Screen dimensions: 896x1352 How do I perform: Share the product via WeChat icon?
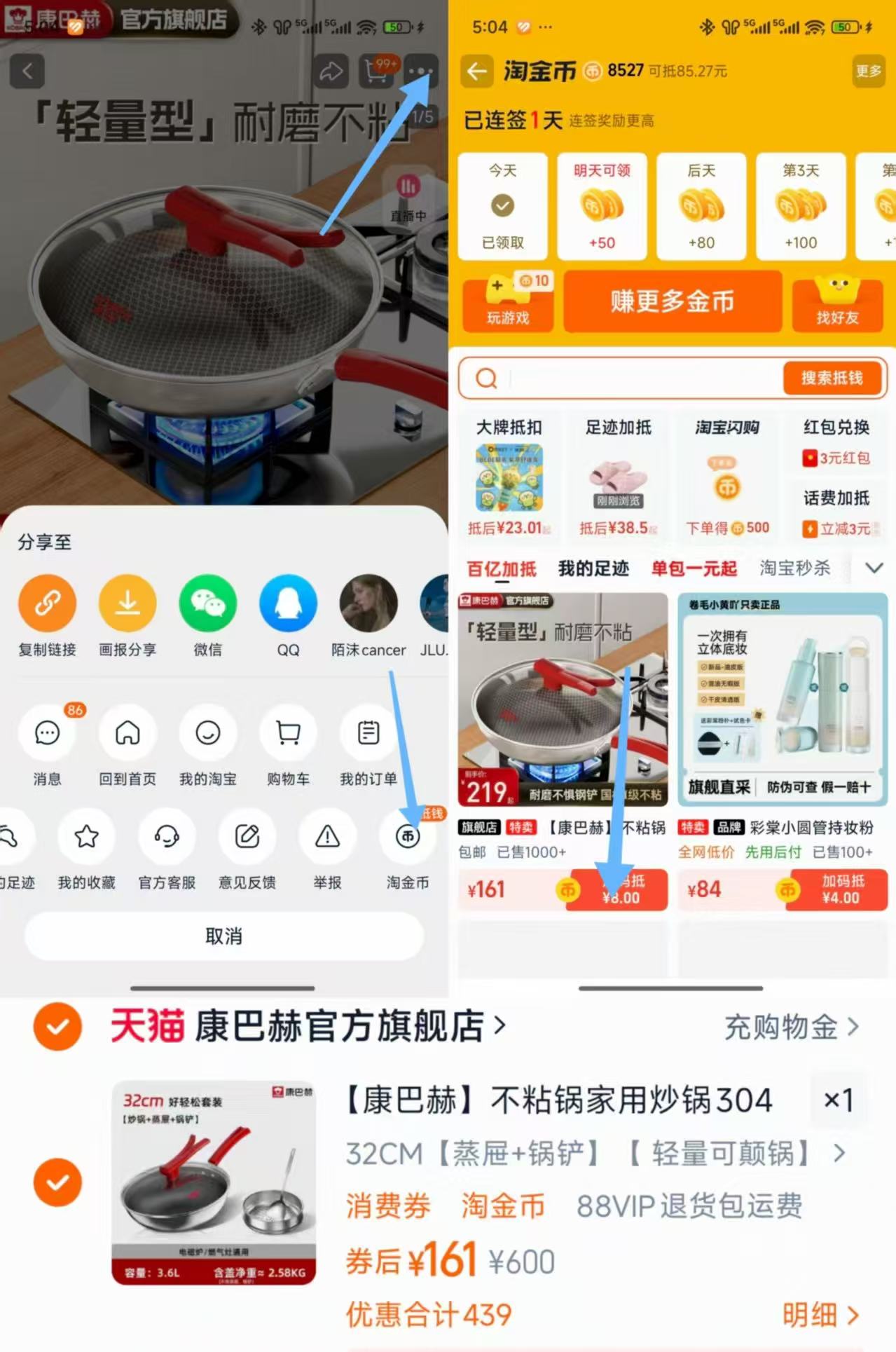207,603
